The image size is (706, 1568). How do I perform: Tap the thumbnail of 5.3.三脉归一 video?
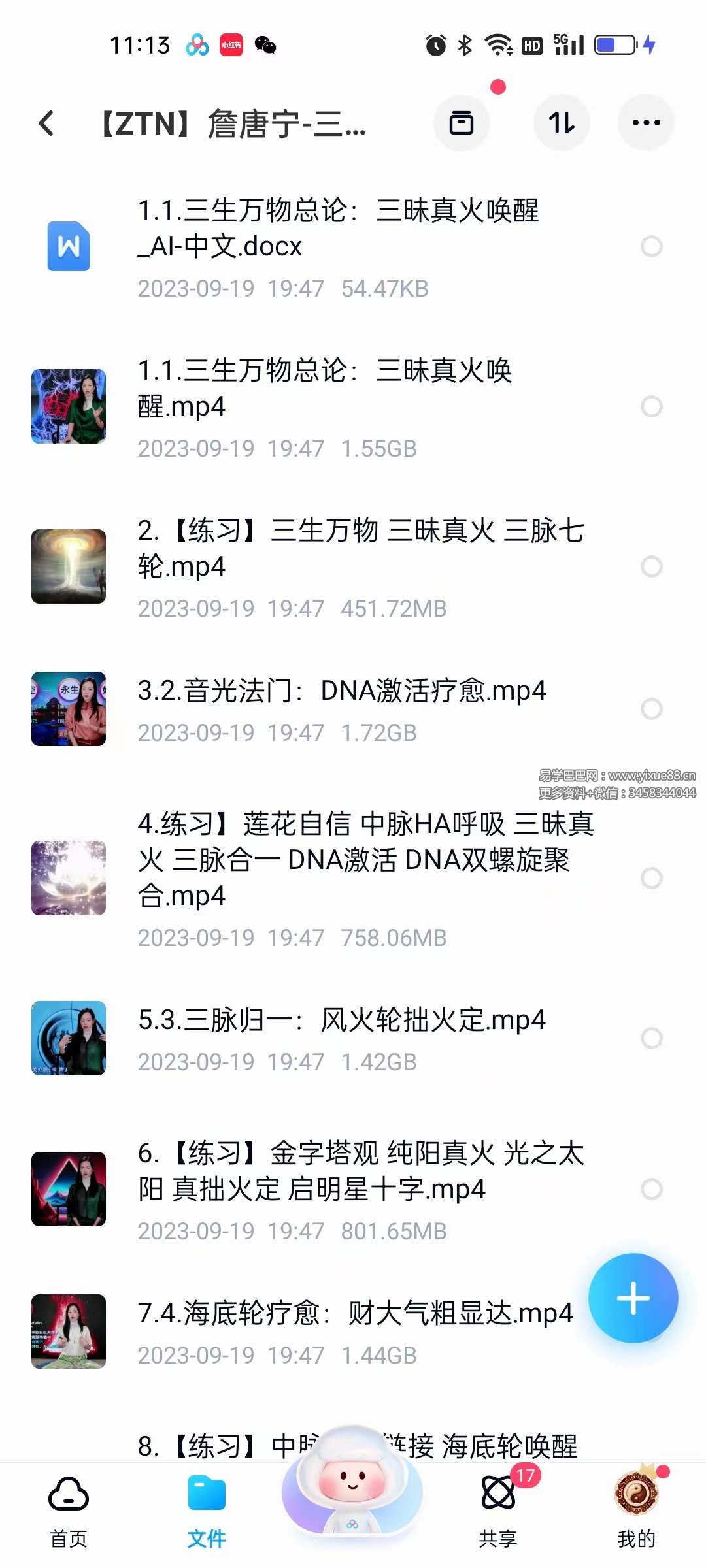click(x=68, y=1038)
